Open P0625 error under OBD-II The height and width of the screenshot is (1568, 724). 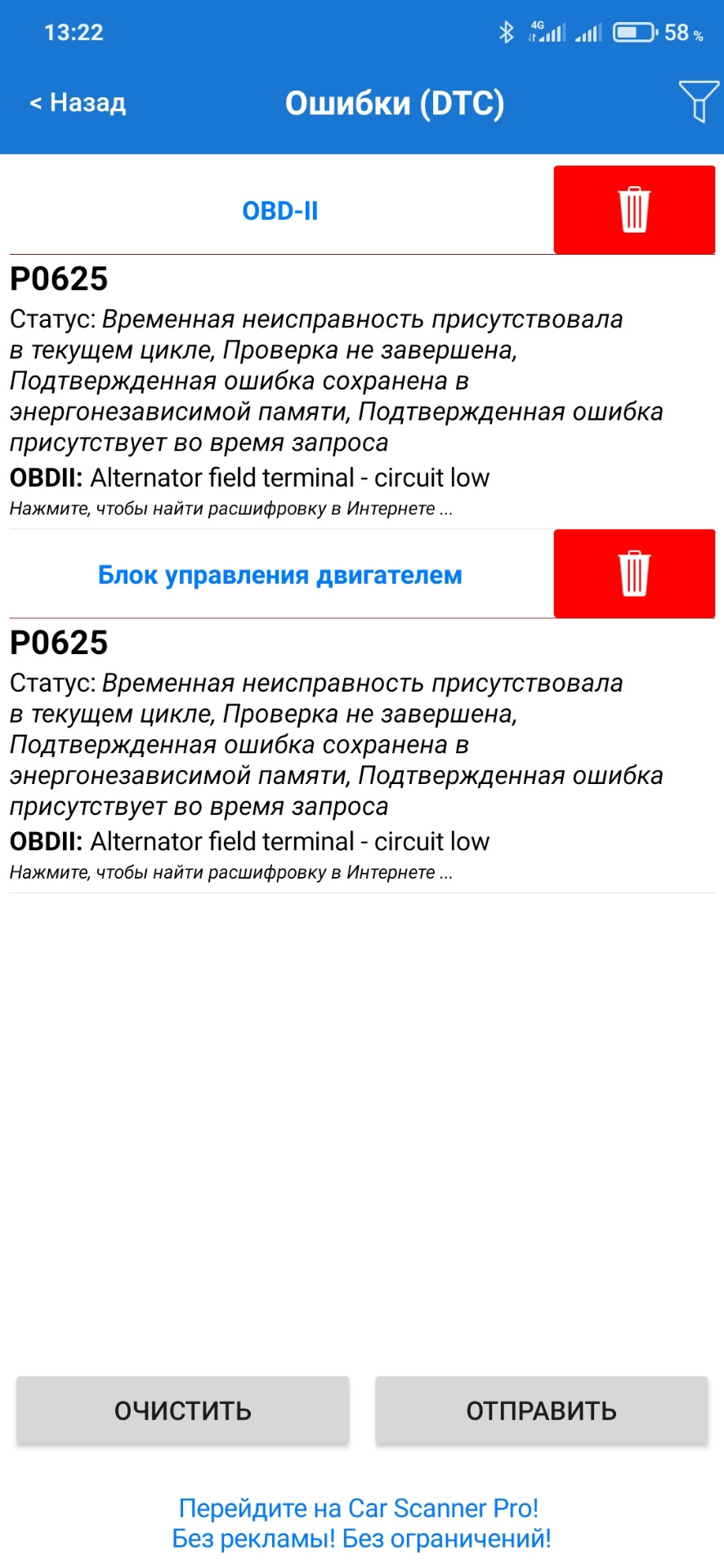point(362,392)
